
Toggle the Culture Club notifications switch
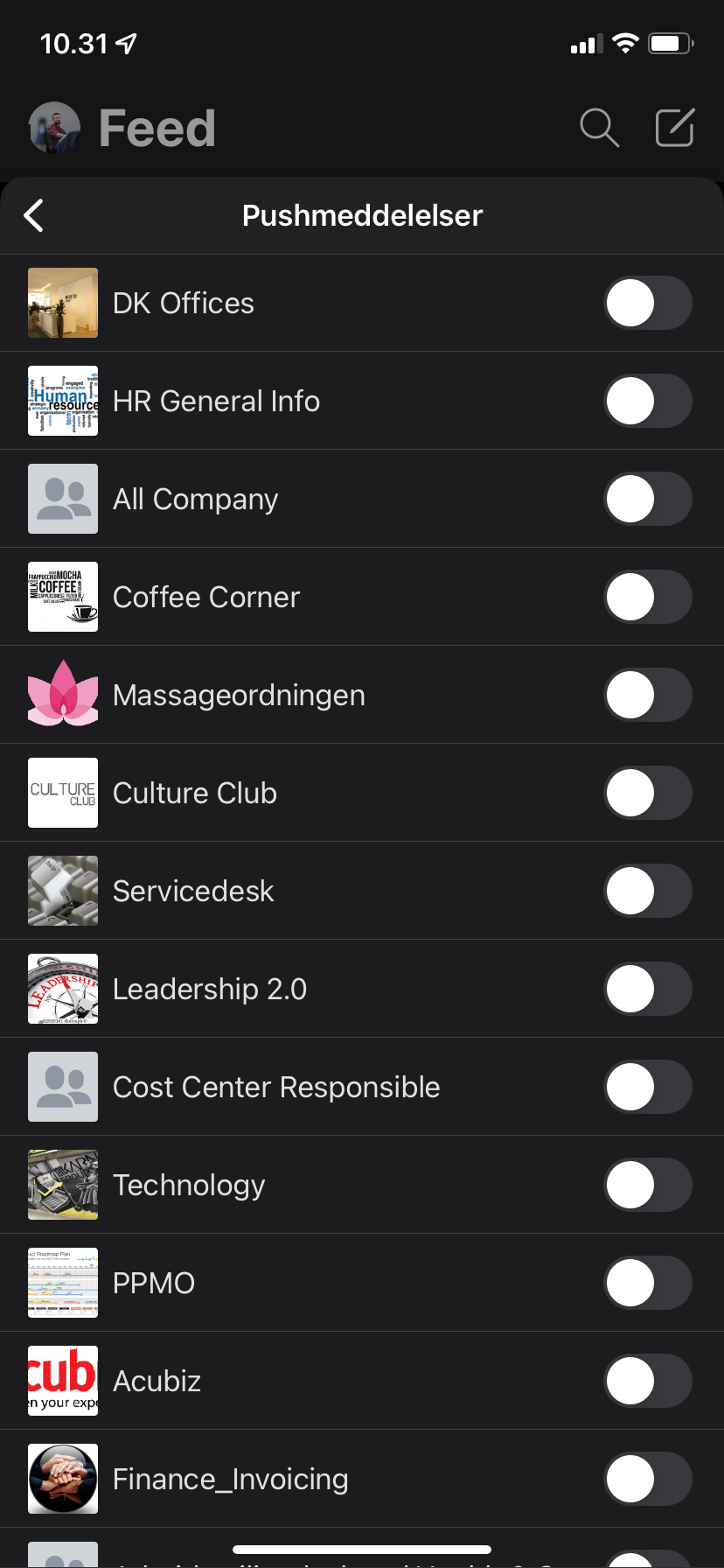click(648, 793)
